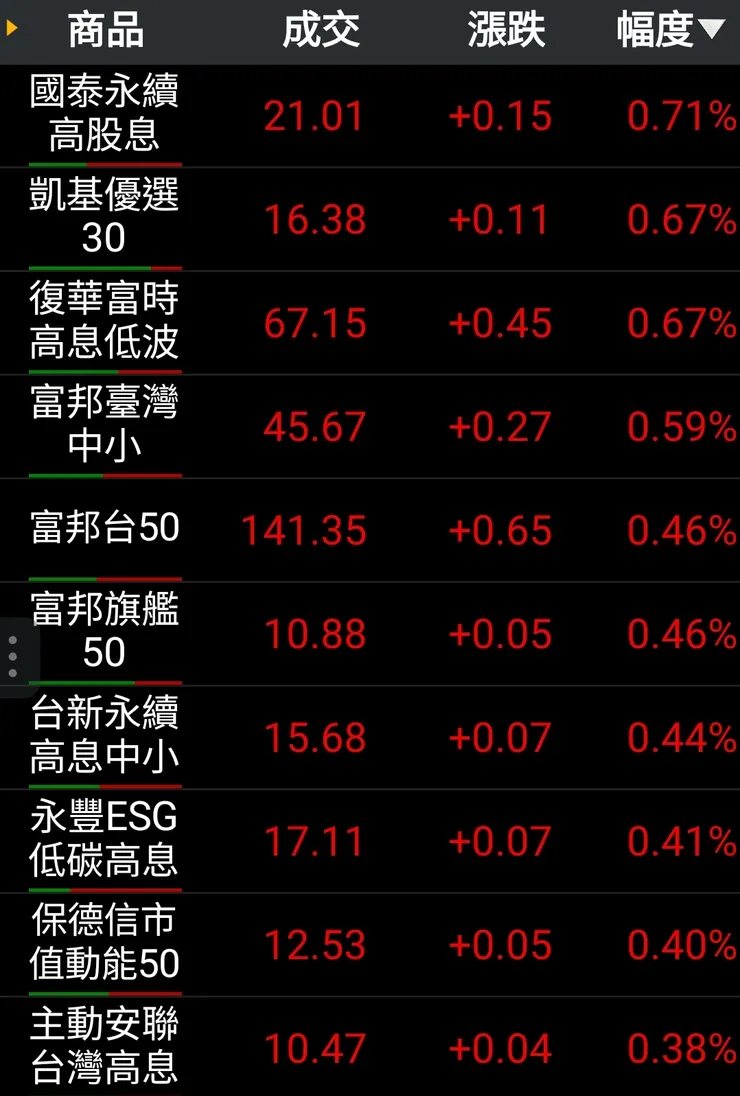The height and width of the screenshot is (1096, 740).
Task: Sort the list by 成交 column
Action: (x=320, y=31)
